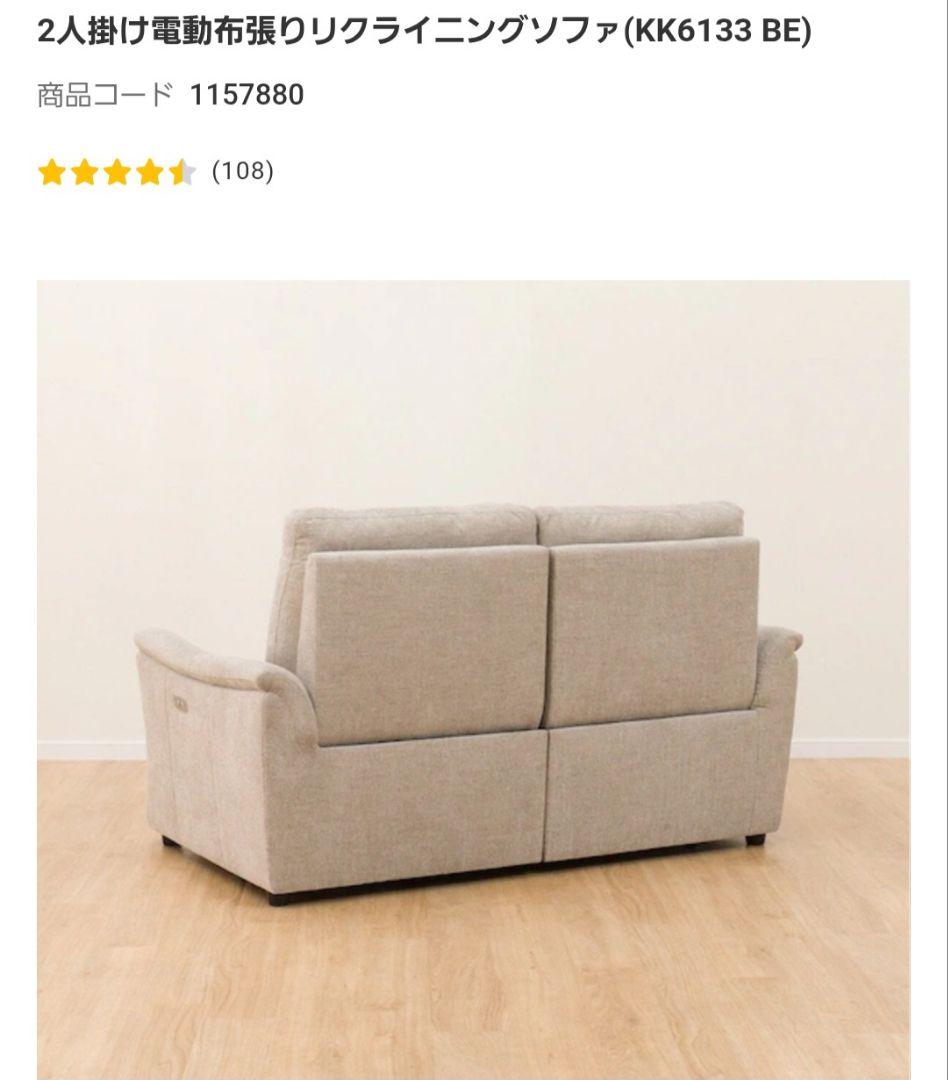Open the sofa product photo
The width and height of the screenshot is (948, 1080).
coord(473,680)
